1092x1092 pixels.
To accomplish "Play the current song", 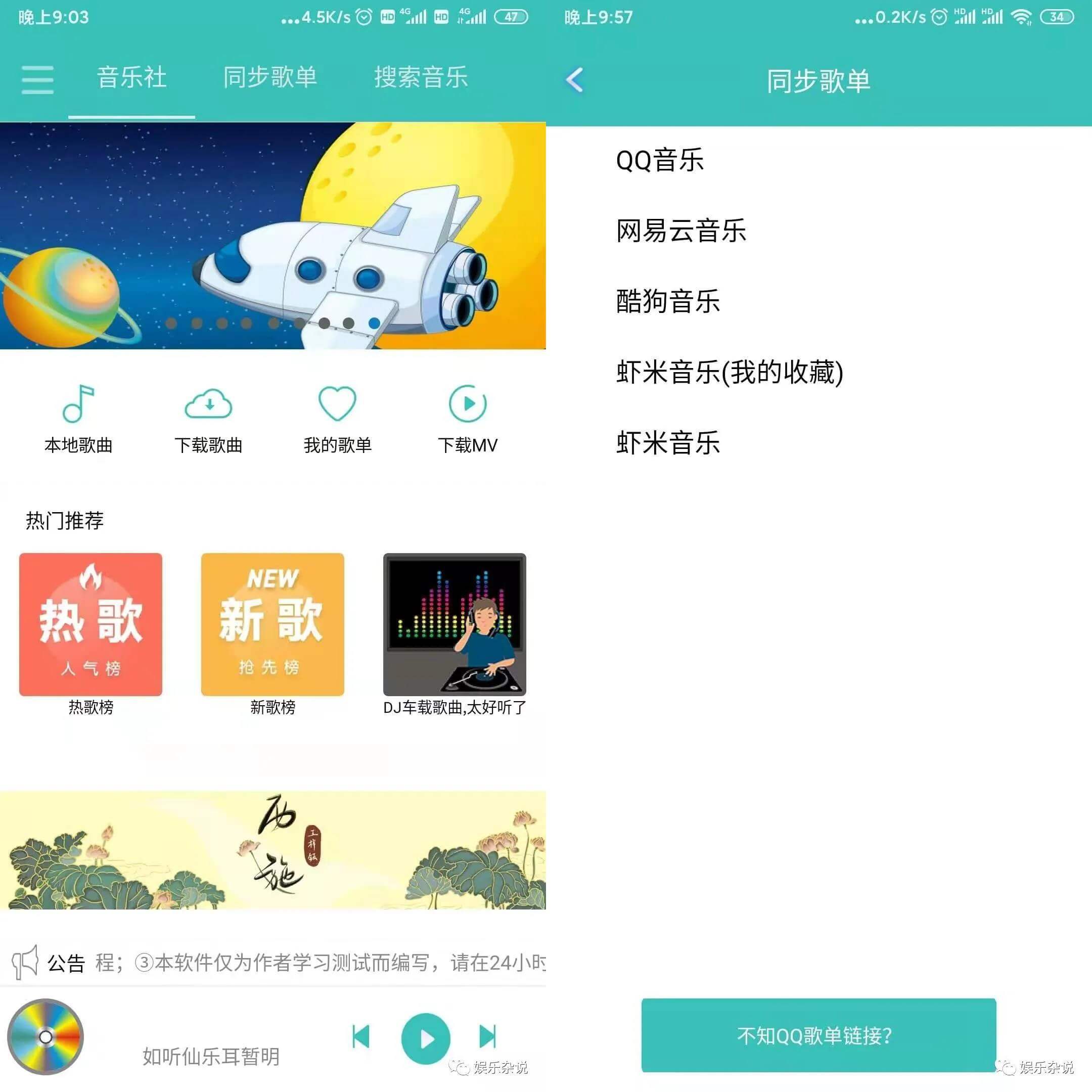I will 426,1038.
